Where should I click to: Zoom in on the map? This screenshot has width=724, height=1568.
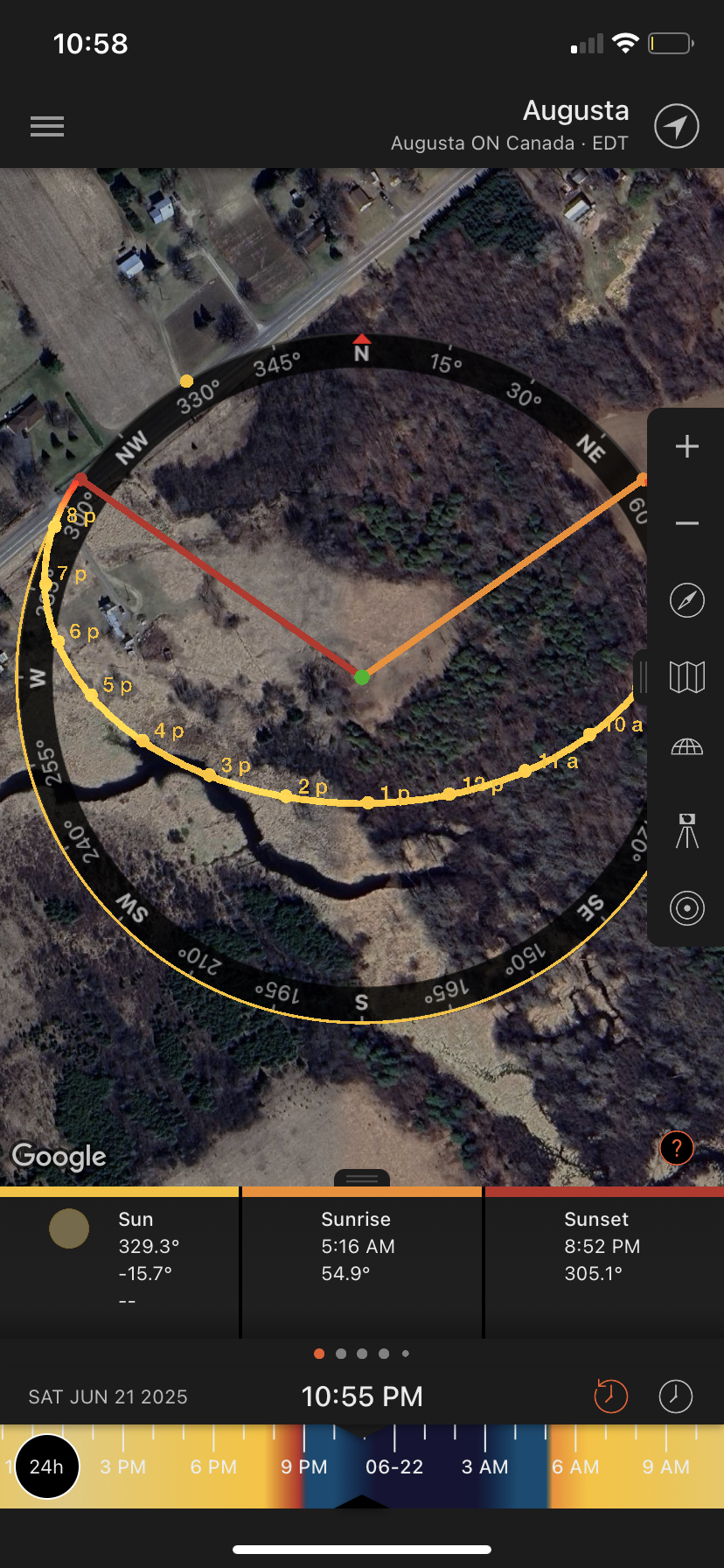tap(687, 446)
